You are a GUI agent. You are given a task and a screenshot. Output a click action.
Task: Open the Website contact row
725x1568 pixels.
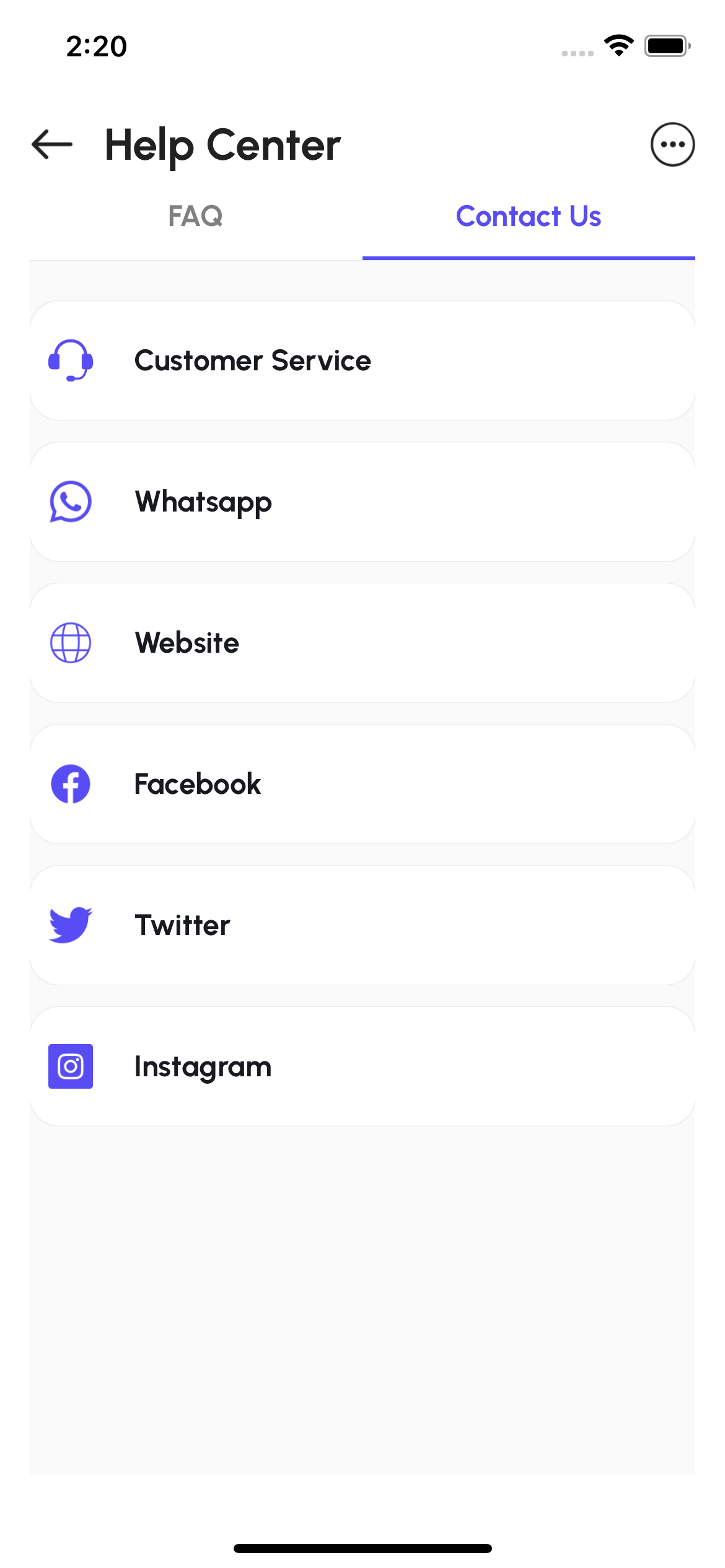pos(362,643)
